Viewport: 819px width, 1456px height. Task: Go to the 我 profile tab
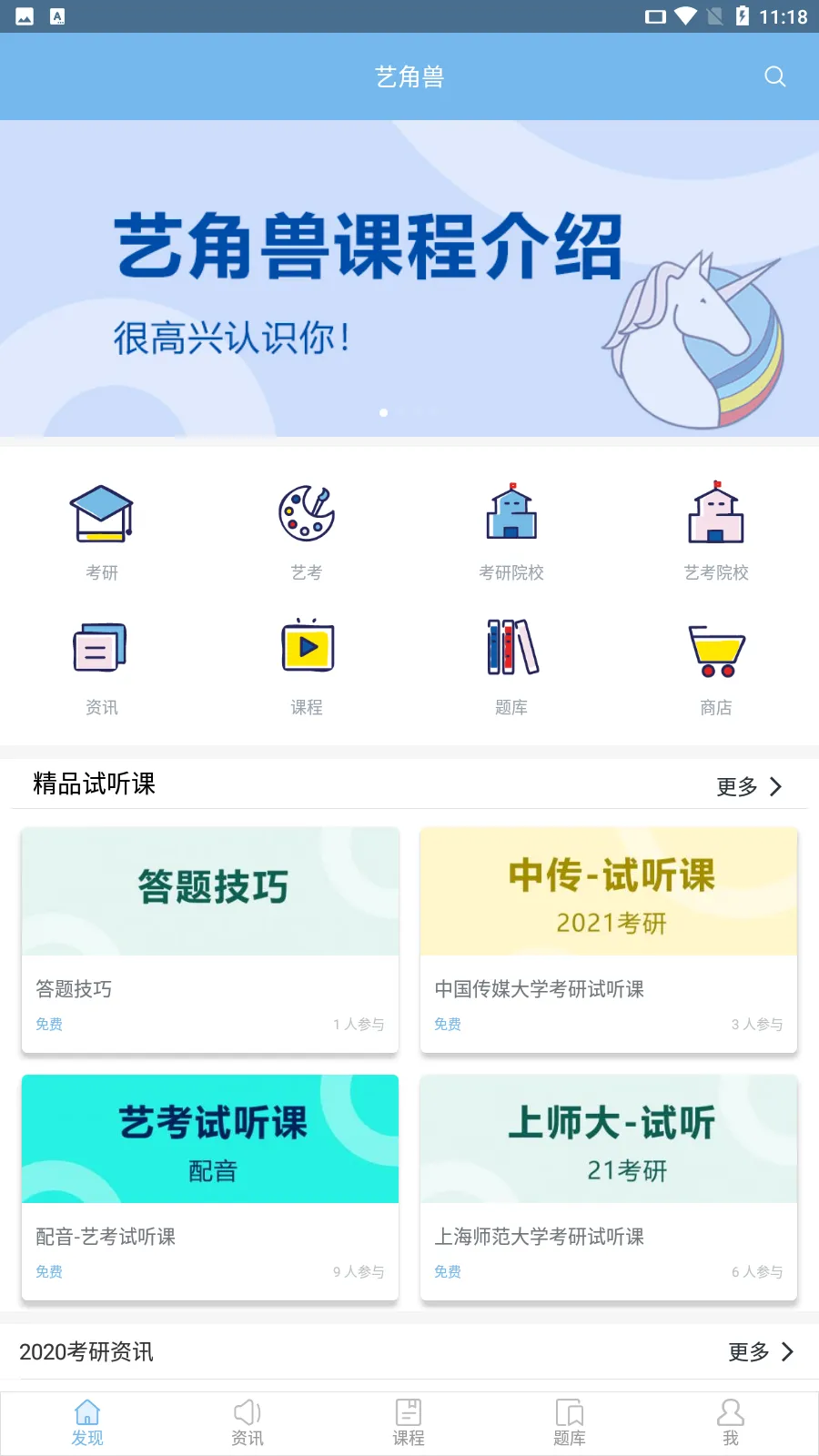(731, 1423)
